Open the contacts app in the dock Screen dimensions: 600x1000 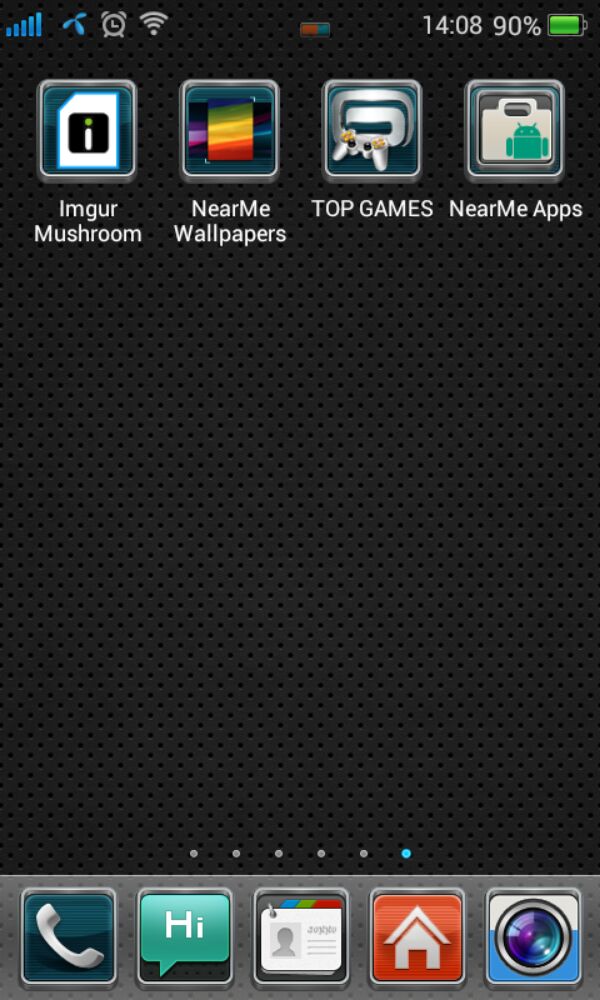point(301,937)
